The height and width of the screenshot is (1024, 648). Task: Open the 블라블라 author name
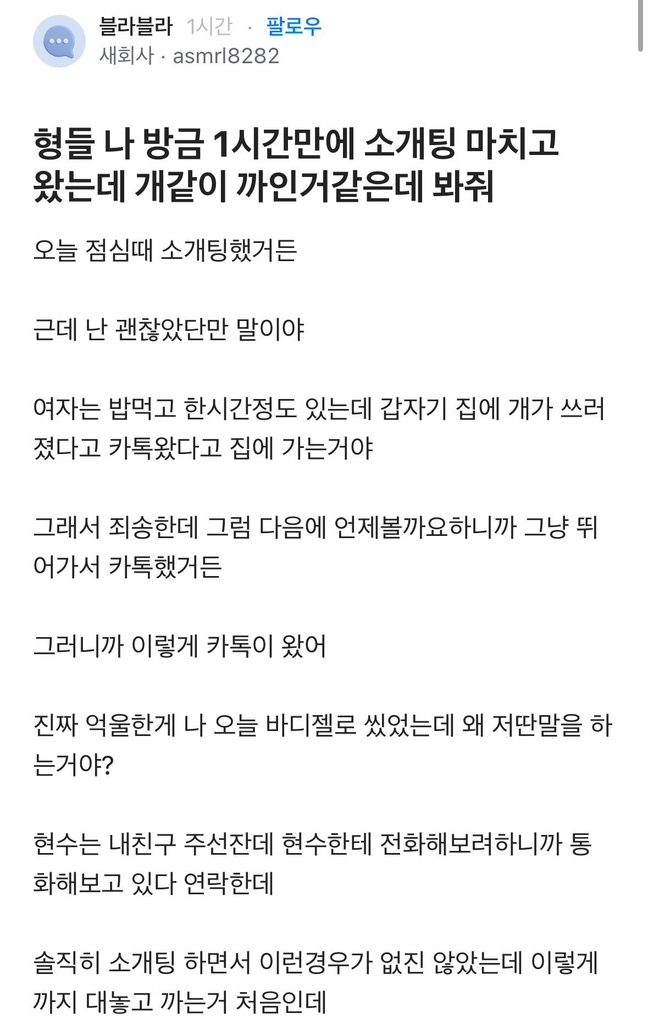(138, 27)
